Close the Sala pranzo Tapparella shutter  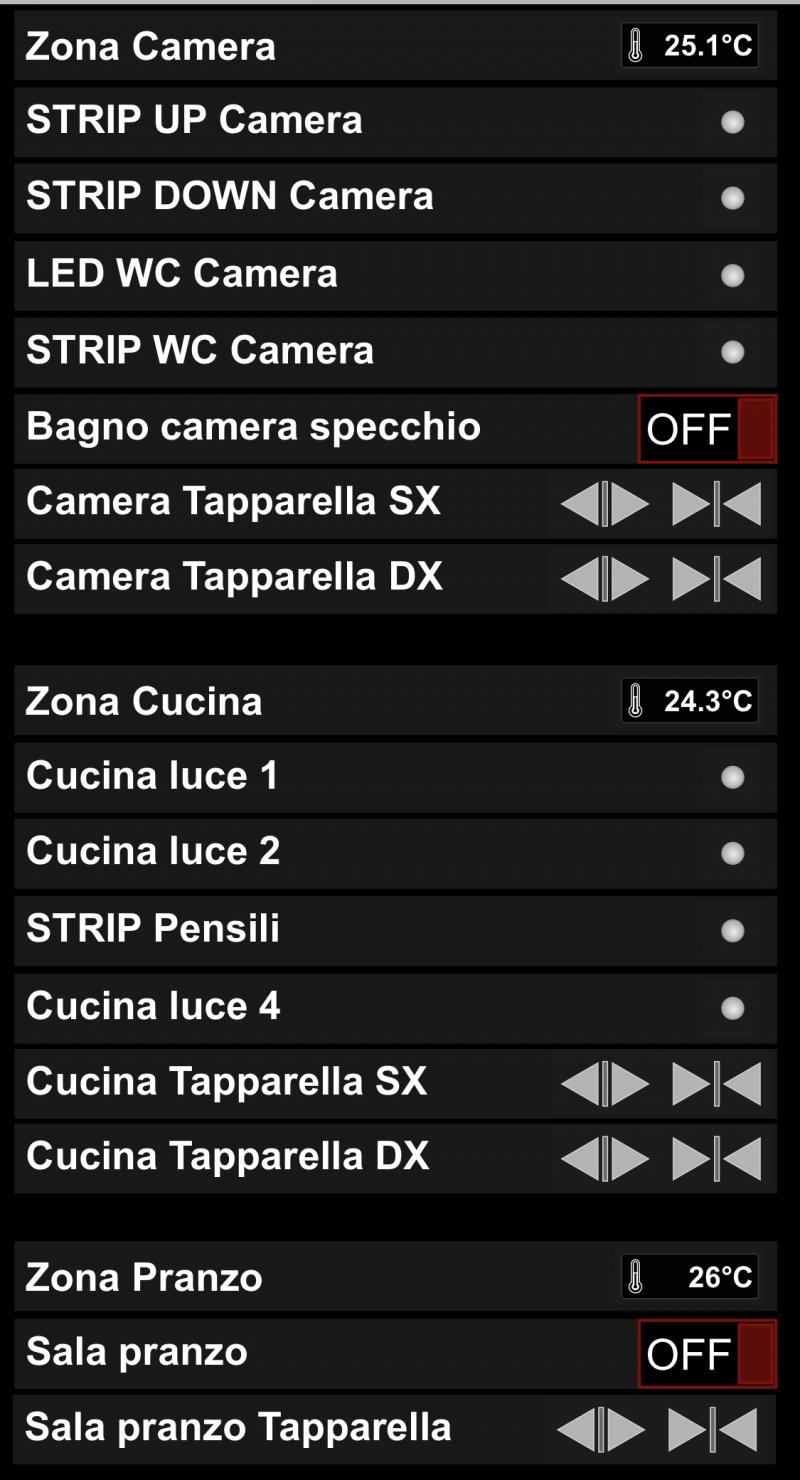pos(712,1430)
